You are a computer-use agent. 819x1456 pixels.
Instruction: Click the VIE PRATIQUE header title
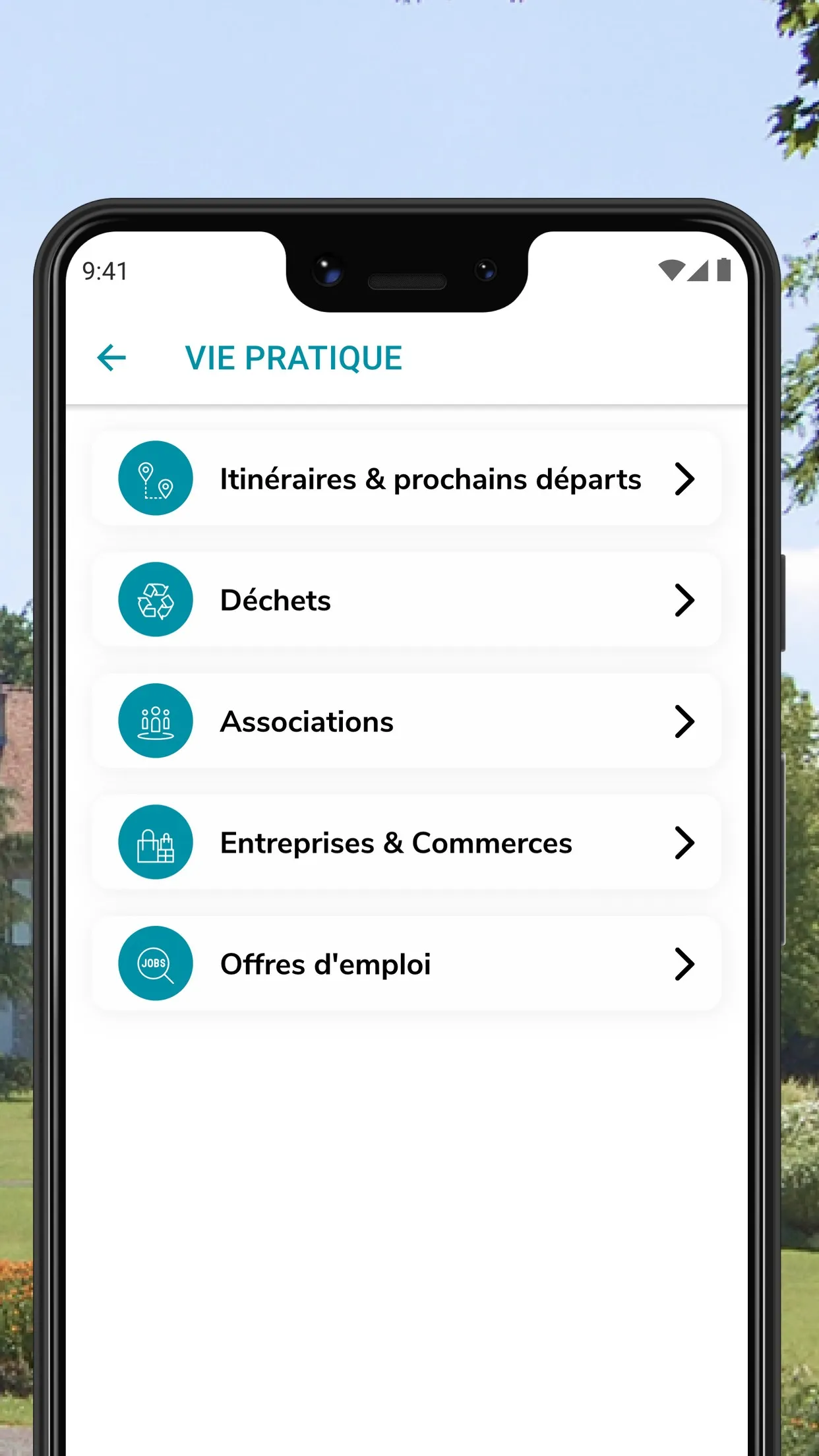(293, 358)
